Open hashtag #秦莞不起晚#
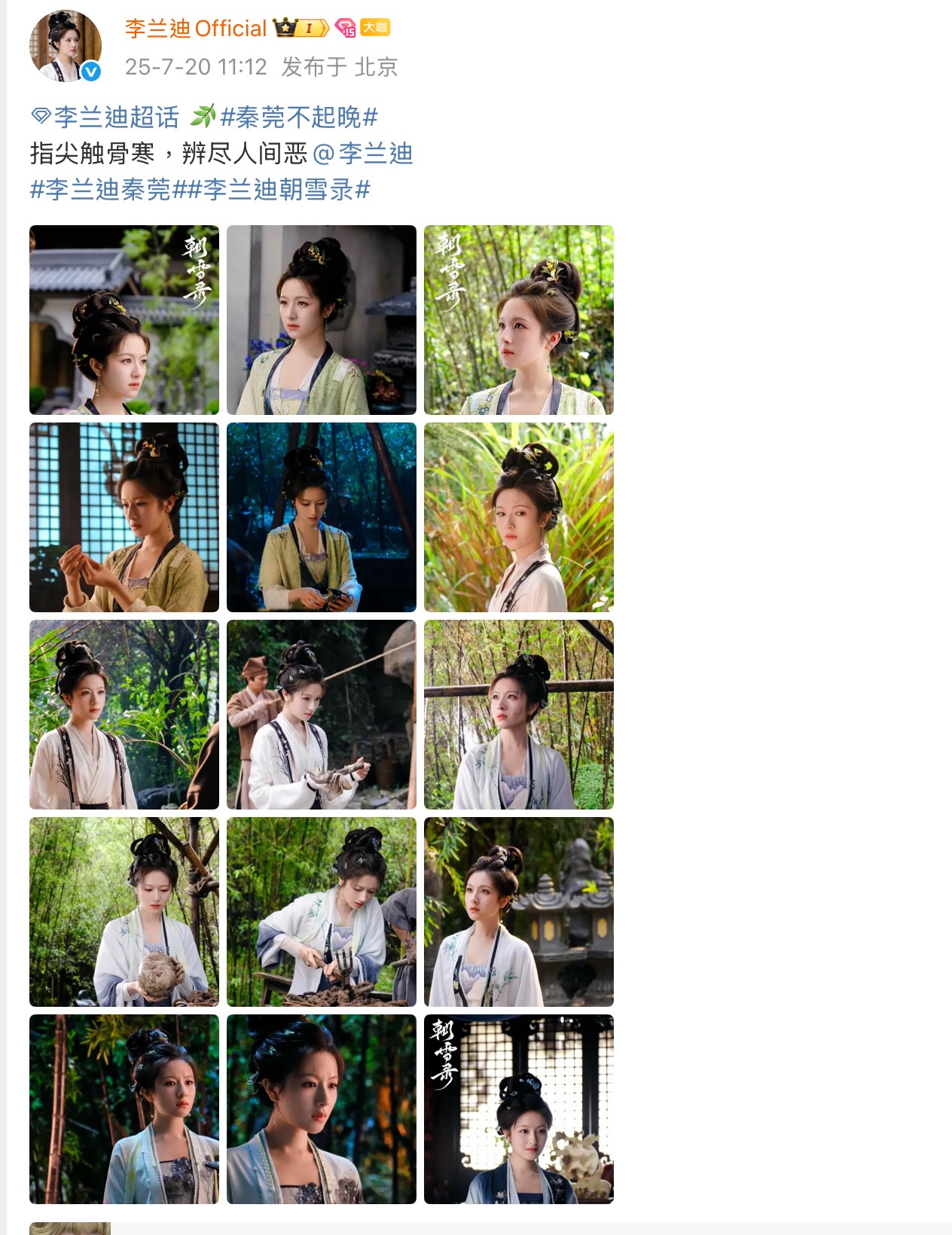 pyautogui.click(x=298, y=117)
